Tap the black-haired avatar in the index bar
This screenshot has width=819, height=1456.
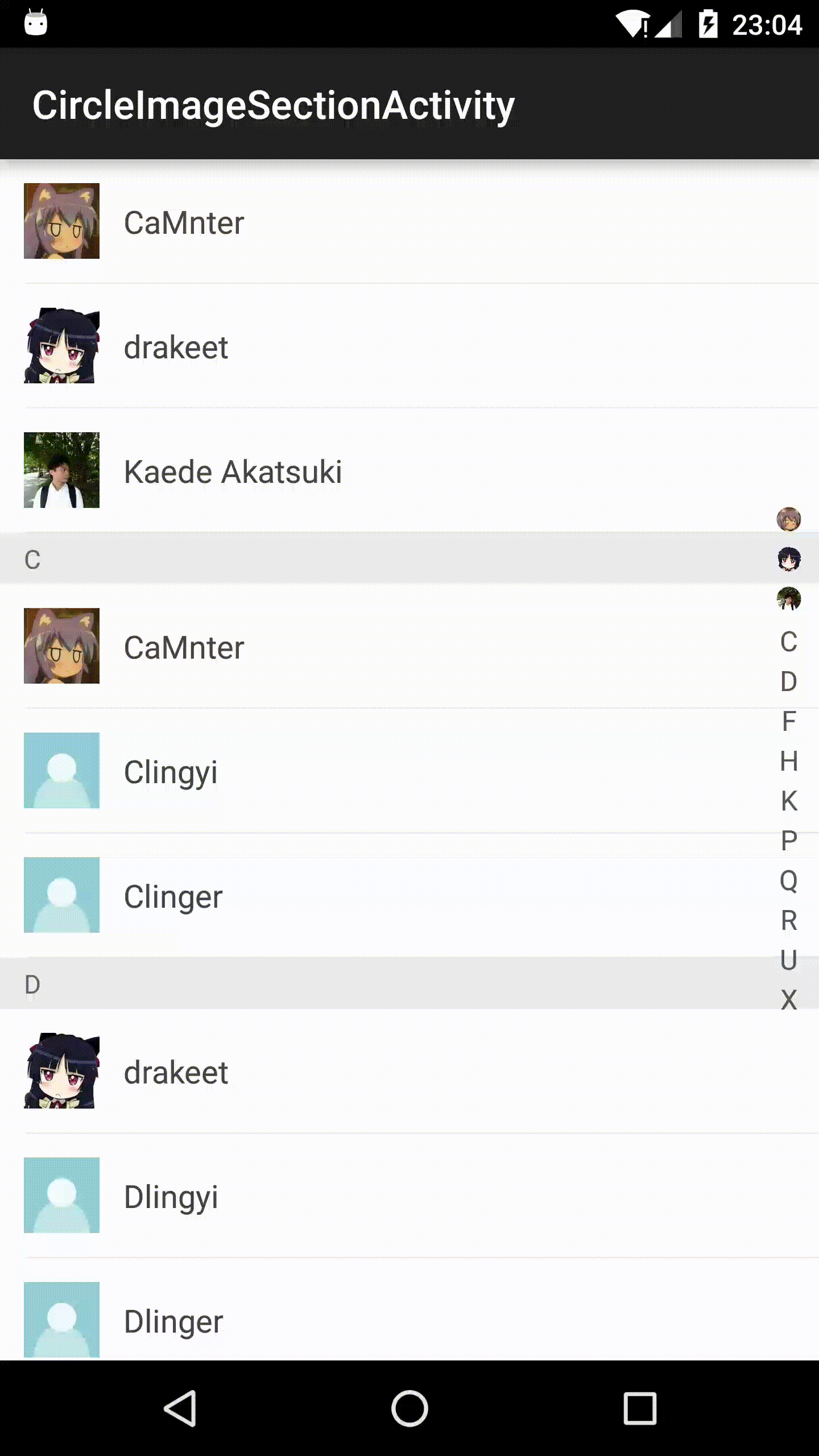(x=788, y=559)
